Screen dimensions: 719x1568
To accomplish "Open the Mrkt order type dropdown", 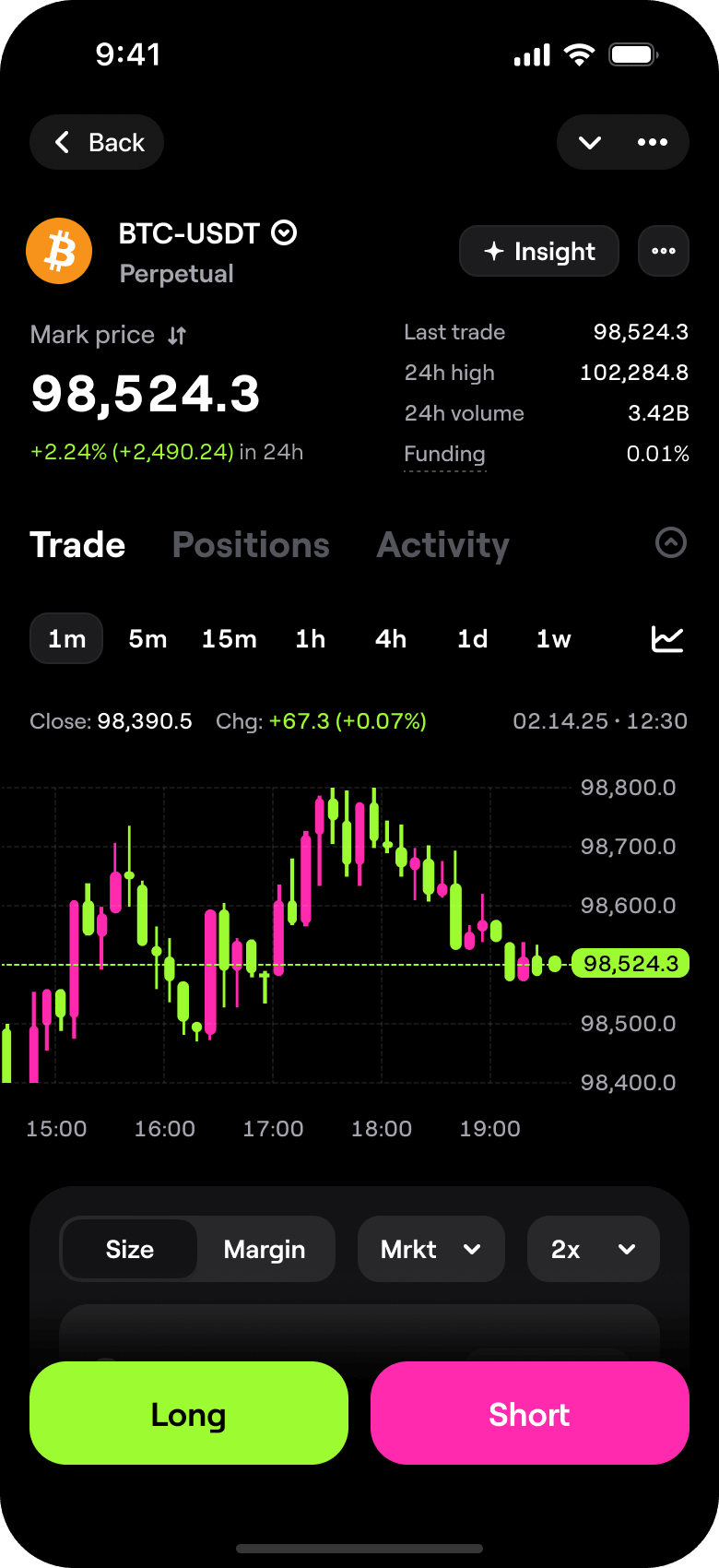I will pos(430,1249).
